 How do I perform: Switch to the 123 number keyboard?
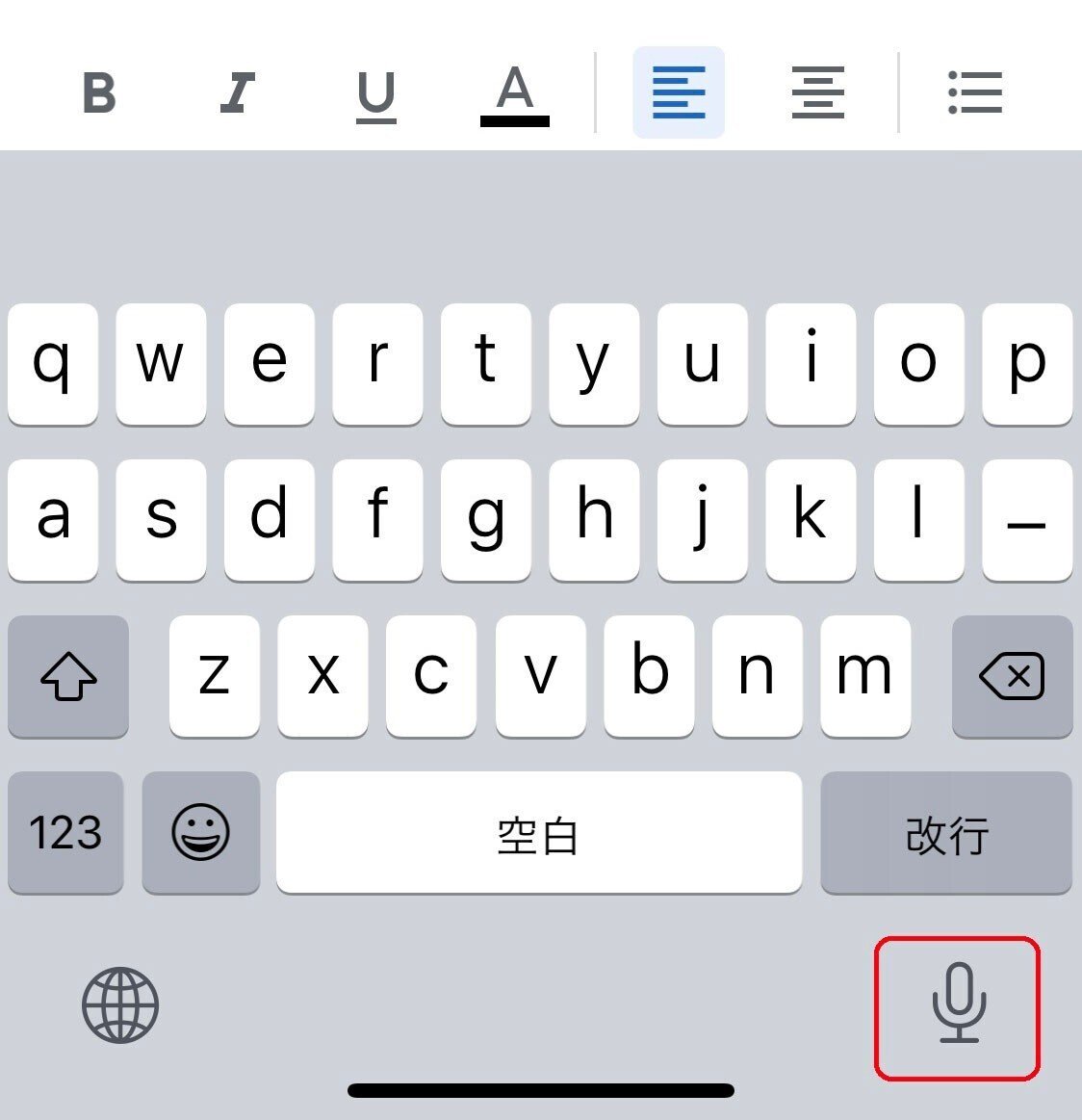(65, 833)
